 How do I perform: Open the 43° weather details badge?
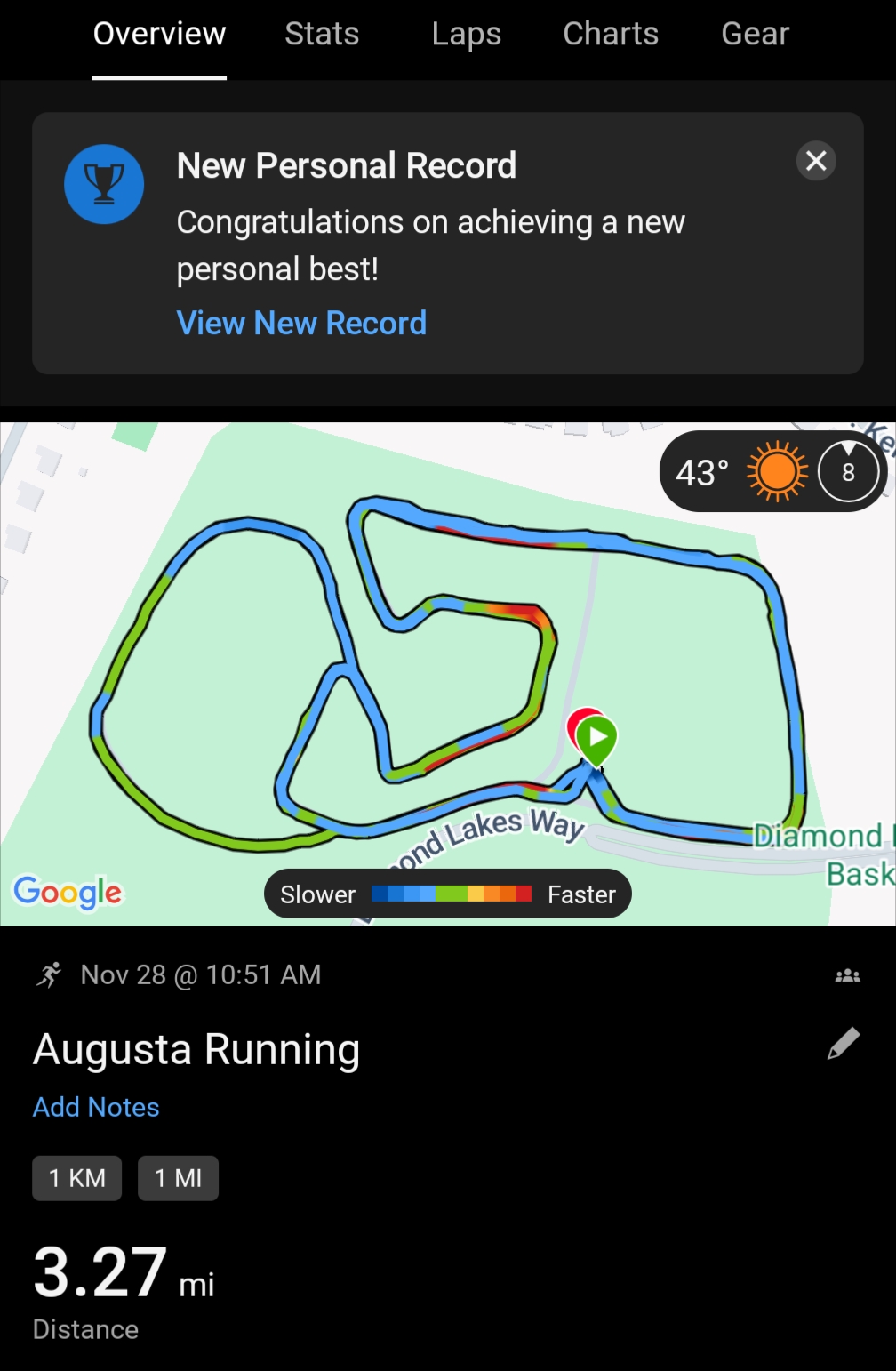[772, 472]
